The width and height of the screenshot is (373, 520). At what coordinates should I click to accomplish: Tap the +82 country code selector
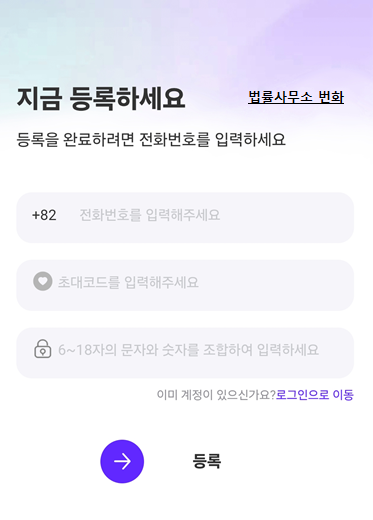tap(44, 215)
